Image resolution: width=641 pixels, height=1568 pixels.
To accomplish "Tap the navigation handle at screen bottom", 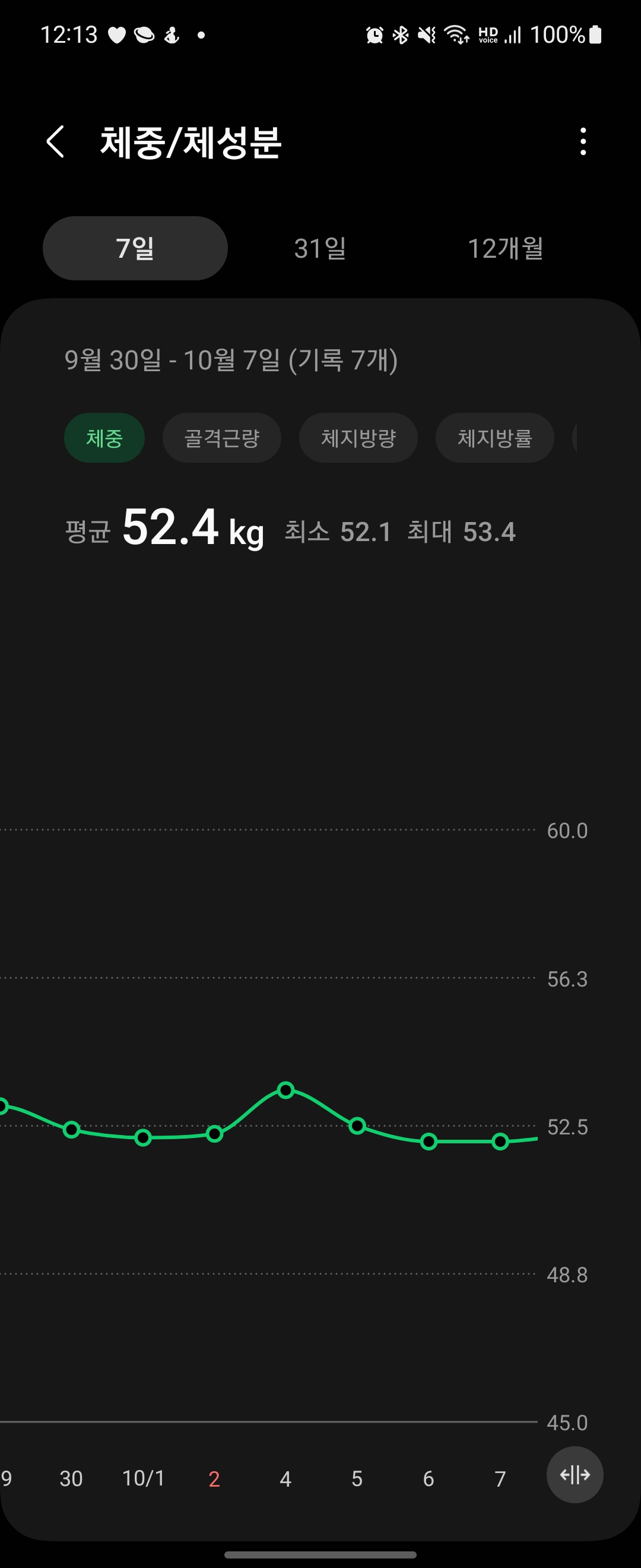I will click(320, 1554).
